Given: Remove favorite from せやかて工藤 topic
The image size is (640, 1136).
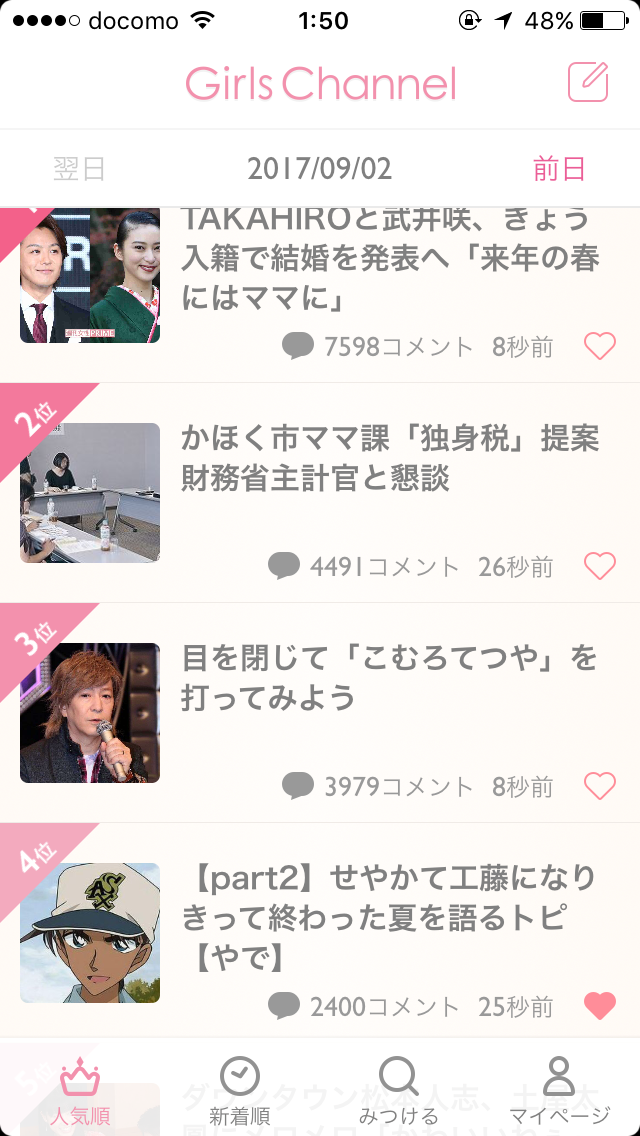Looking at the screenshot, I should [600, 1006].
